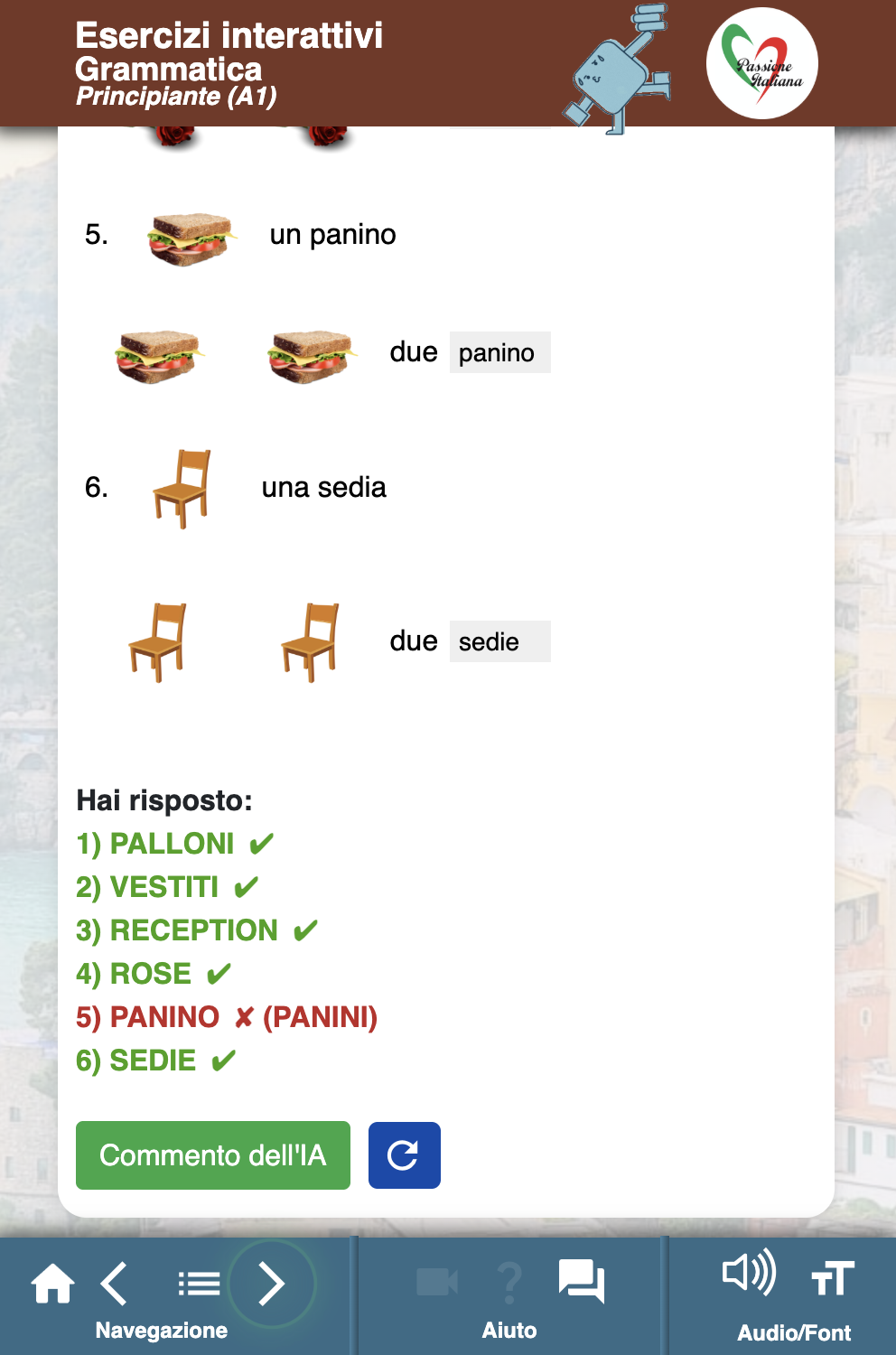Go to the home page
896x1355 pixels.
pyautogui.click(x=52, y=1284)
